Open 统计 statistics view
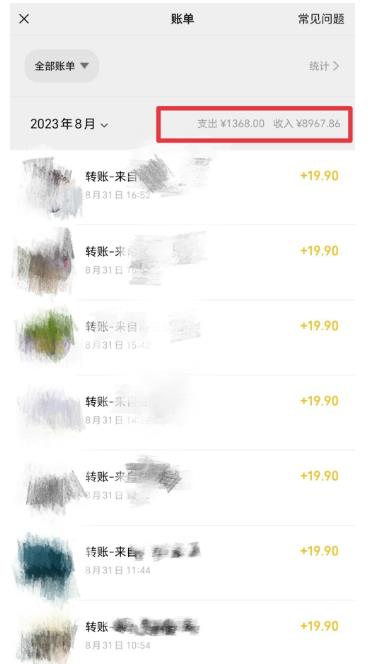 coord(324,66)
